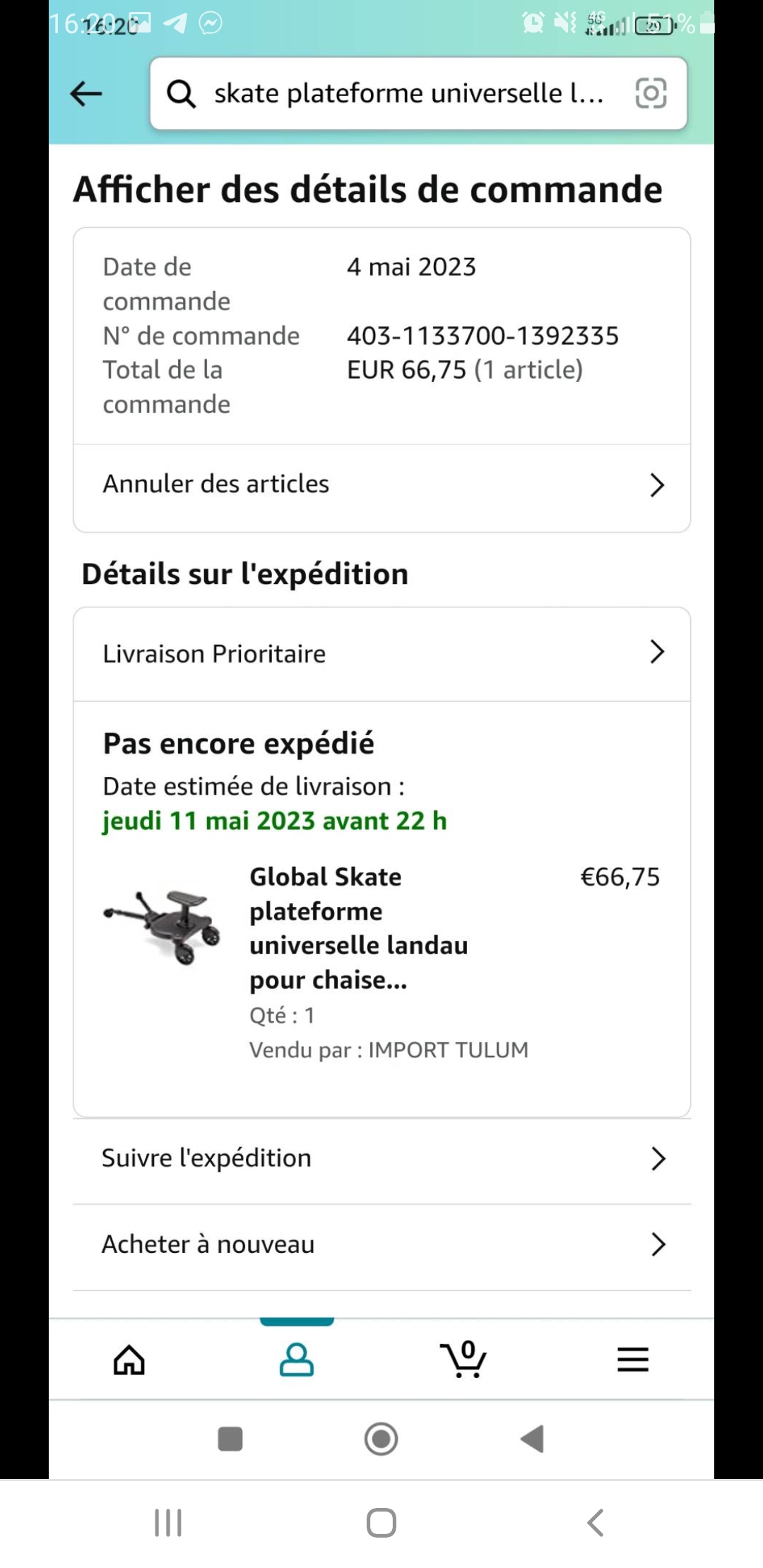763x1568 pixels.
Task: Switch to the Home tab
Action: click(x=129, y=1360)
